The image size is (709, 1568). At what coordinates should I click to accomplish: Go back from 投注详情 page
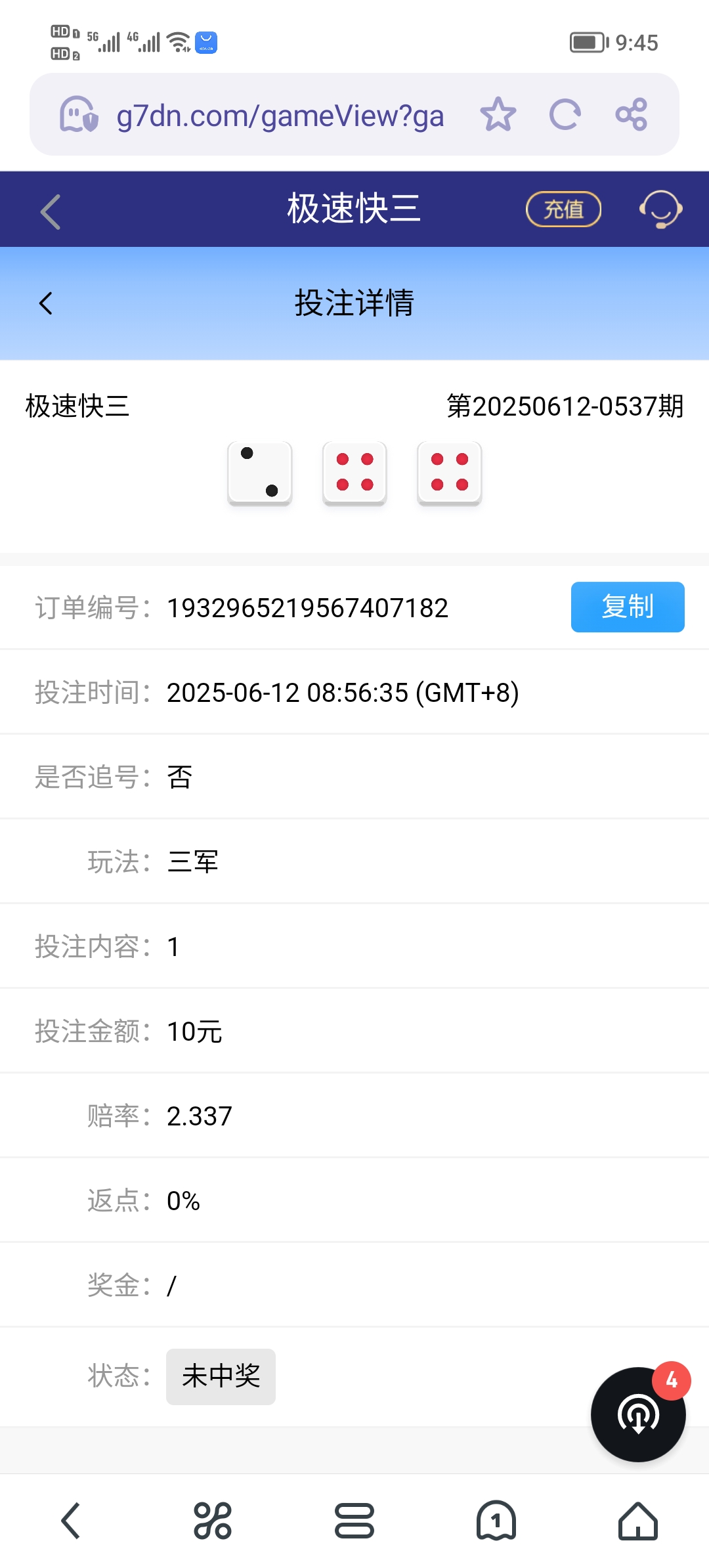(46, 303)
